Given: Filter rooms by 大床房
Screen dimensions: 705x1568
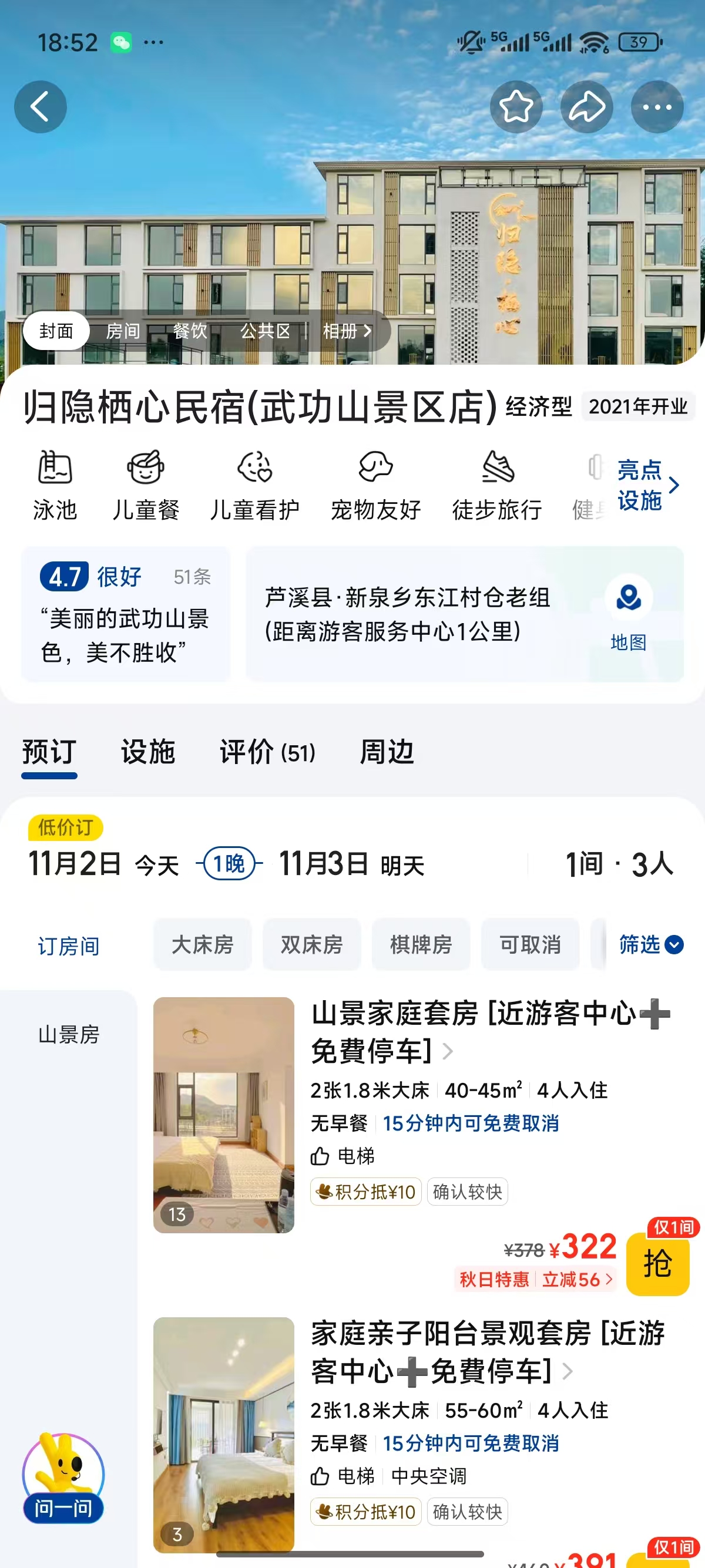Looking at the screenshot, I should point(202,945).
